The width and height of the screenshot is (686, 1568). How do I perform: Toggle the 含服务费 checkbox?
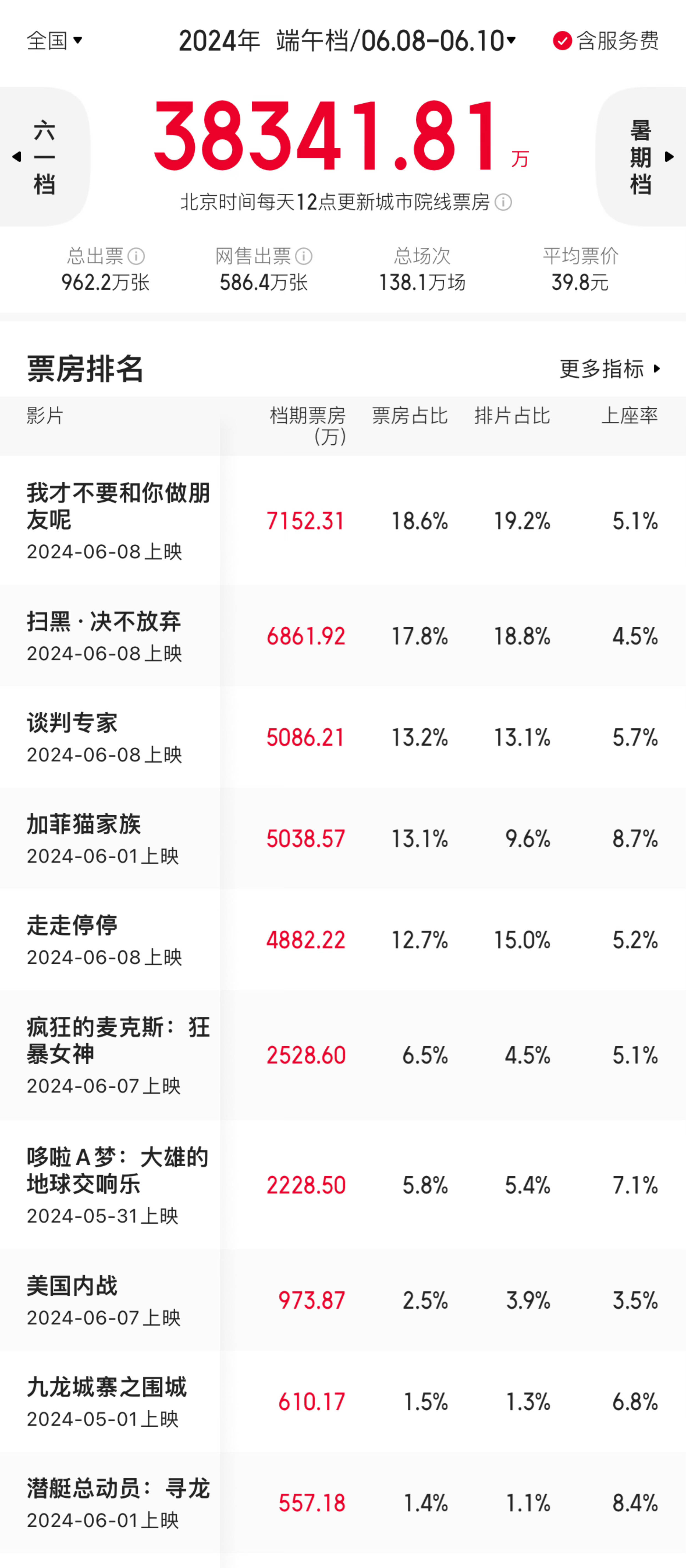(x=562, y=41)
